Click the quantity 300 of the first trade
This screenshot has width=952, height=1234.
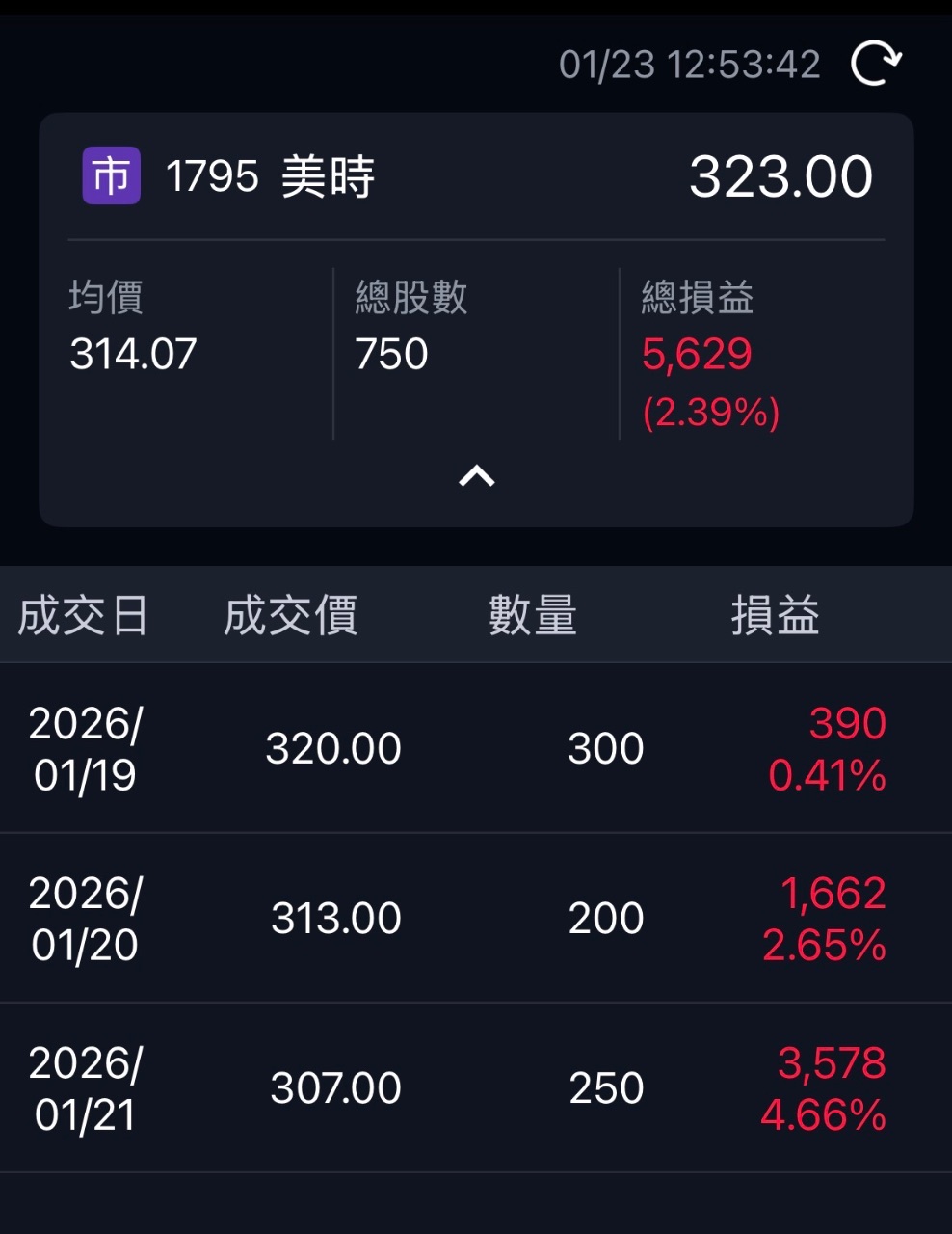point(607,748)
